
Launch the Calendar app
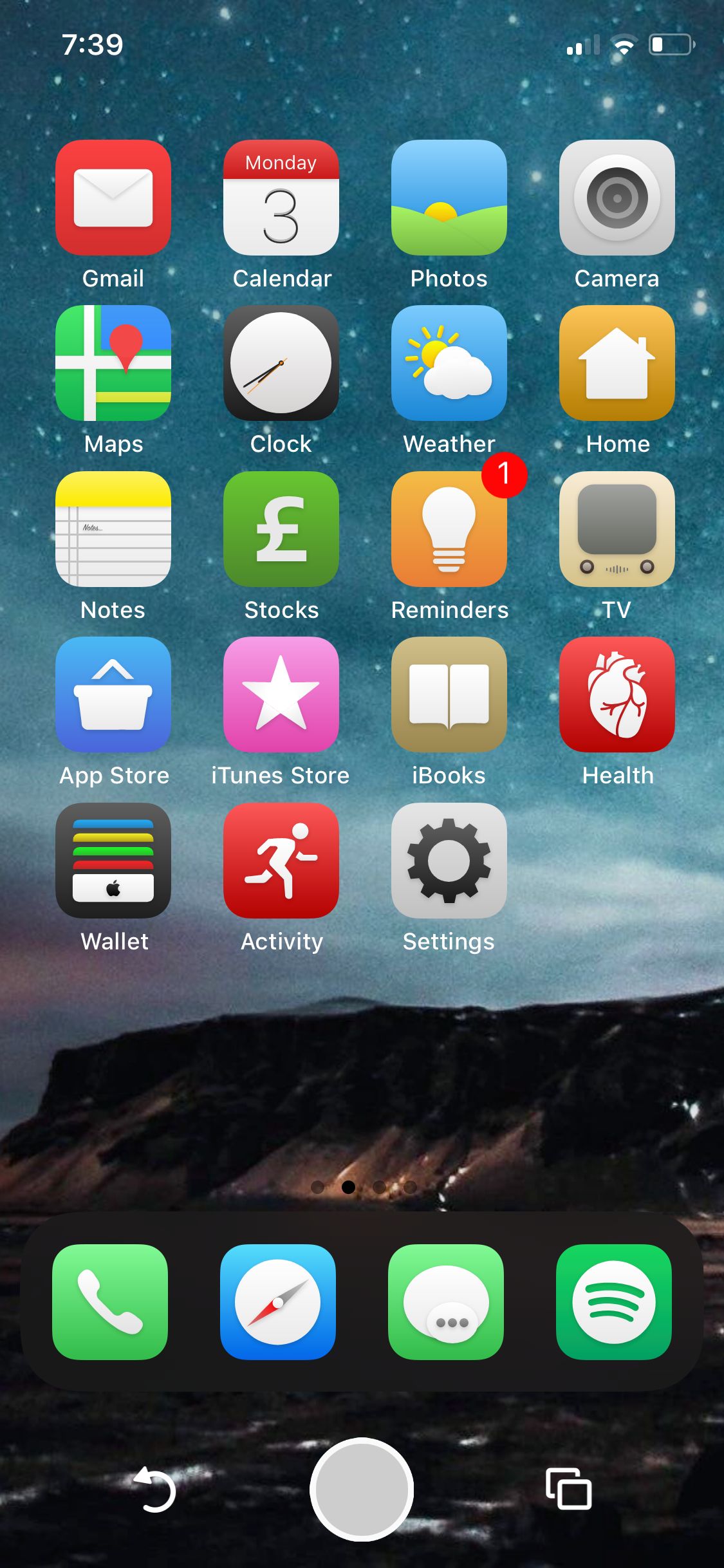click(x=281, y=198)
